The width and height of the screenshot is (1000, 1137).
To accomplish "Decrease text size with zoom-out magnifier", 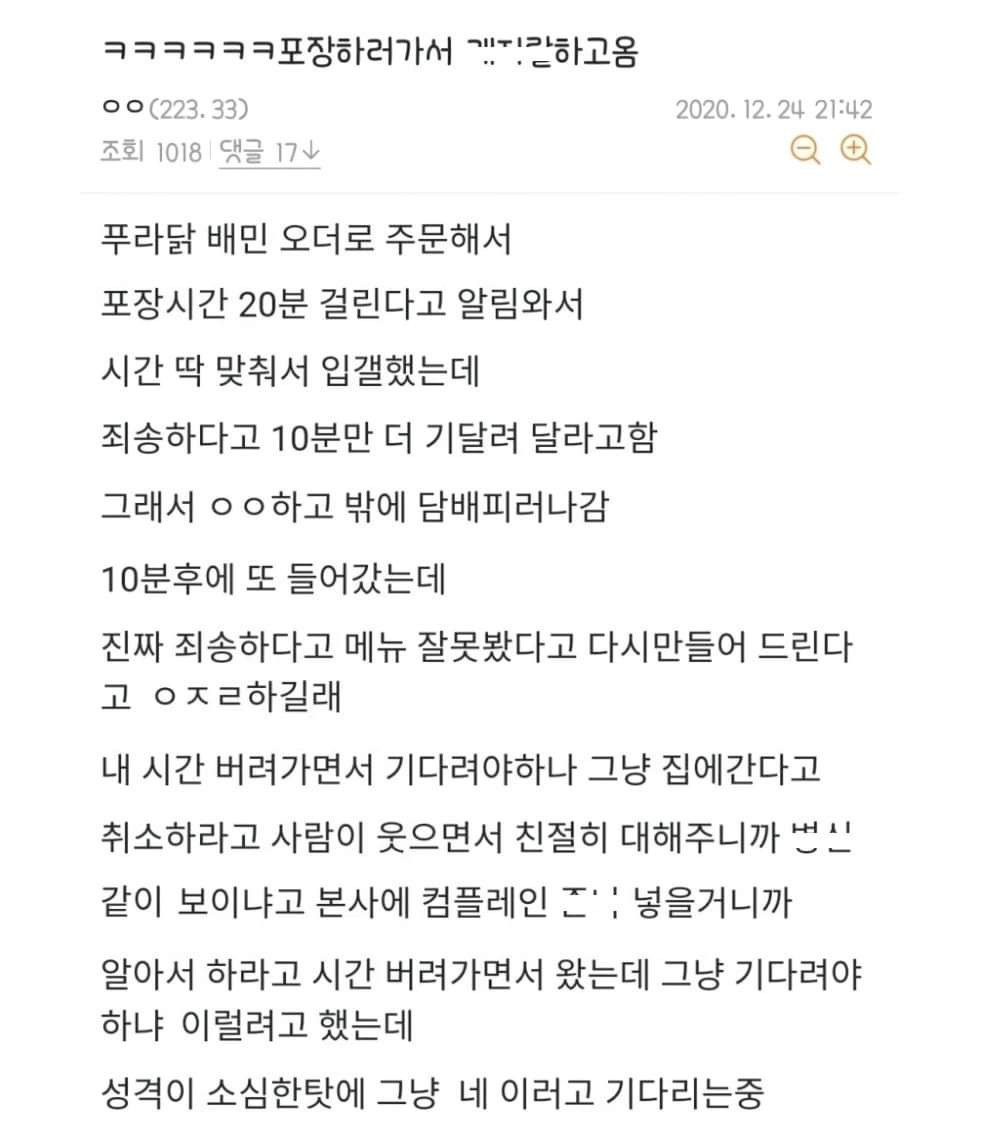I will pos(804,150).
